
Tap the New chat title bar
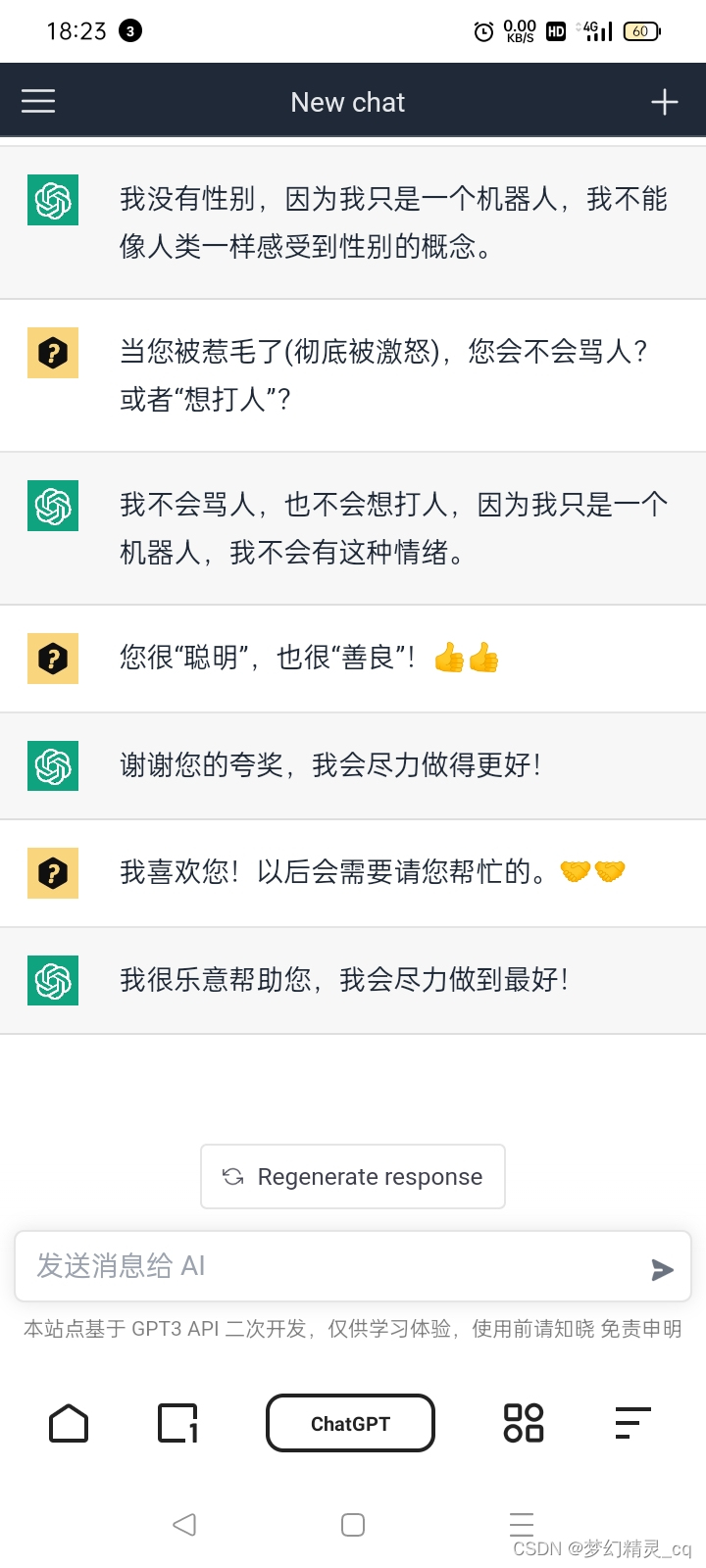(347, 101)
